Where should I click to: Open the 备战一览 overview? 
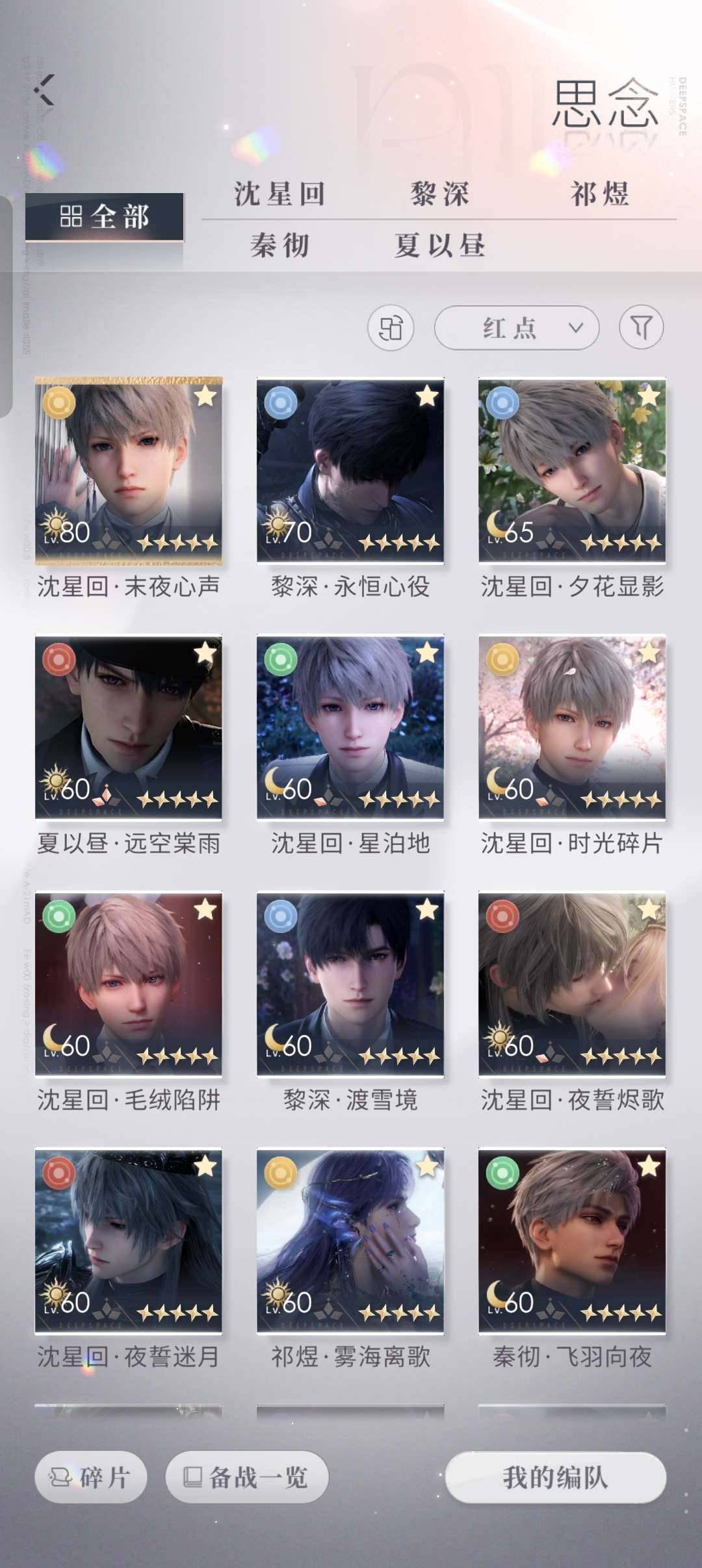(247, 1478)
